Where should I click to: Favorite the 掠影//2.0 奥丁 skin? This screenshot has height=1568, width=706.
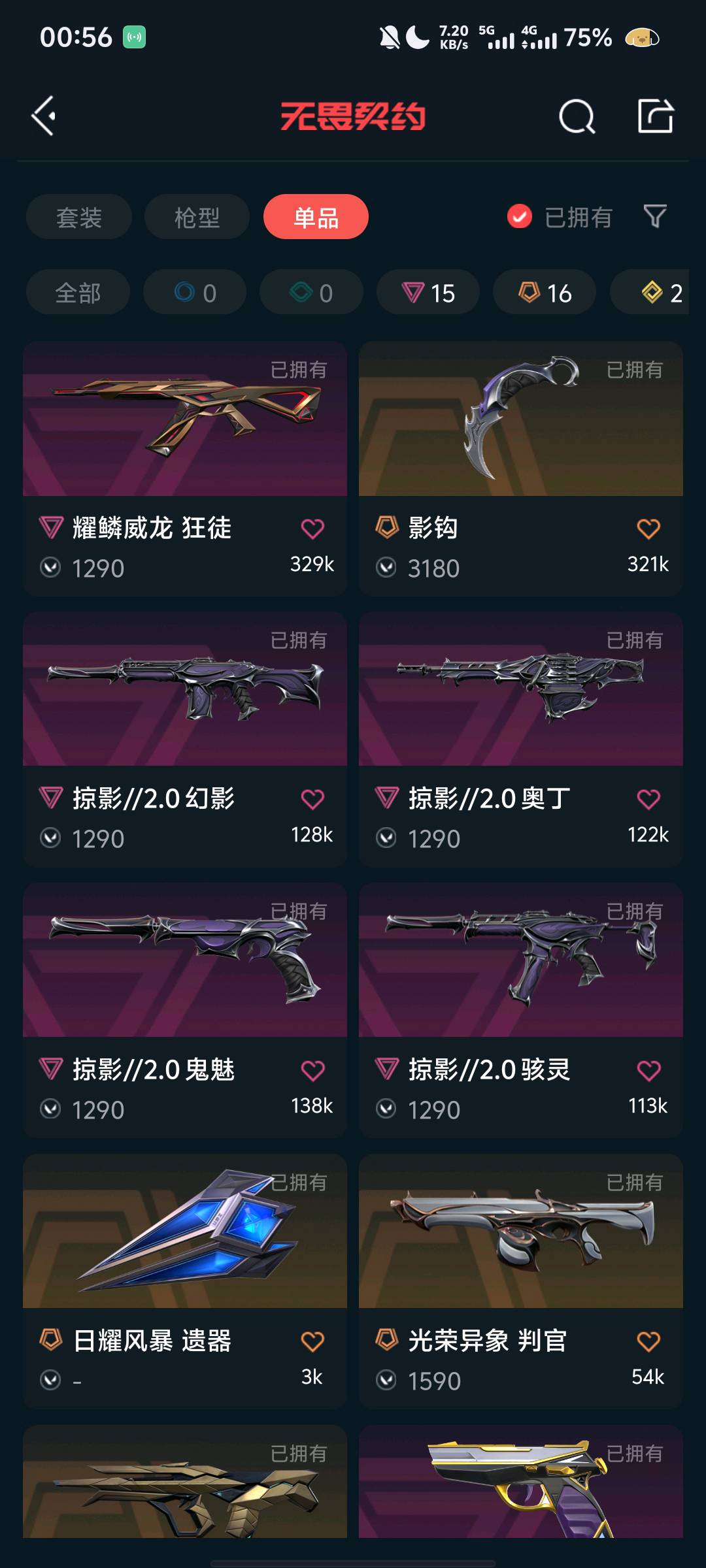648,799
